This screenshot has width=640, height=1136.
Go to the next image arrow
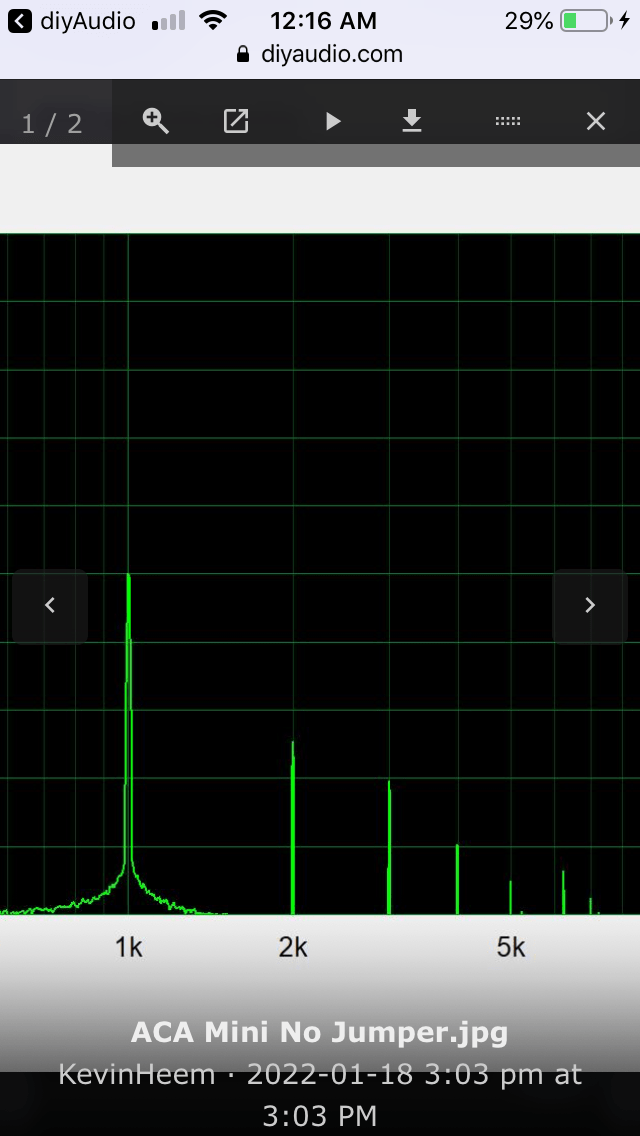tap(590, 606)
